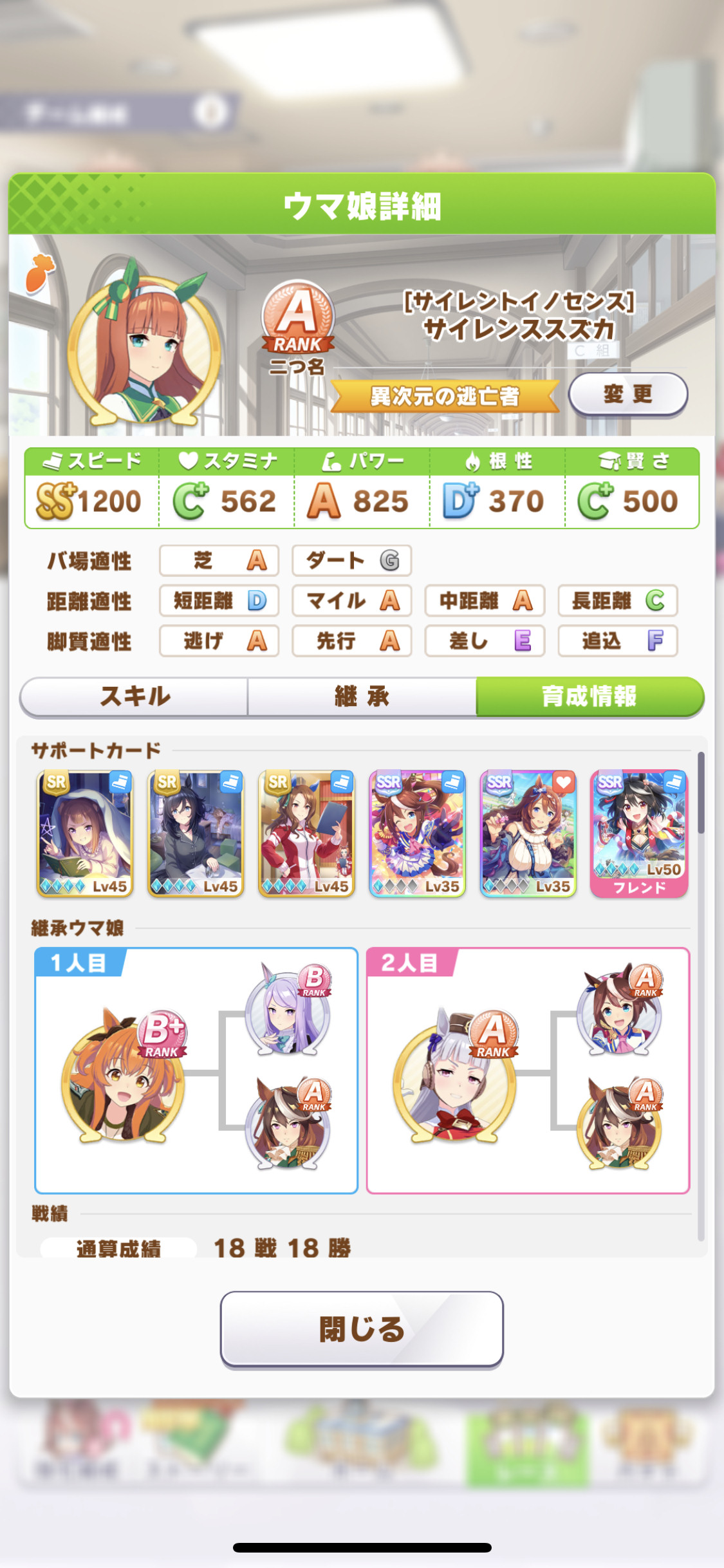
Task: Open the first SSR Lv35 support card
Action: [417, 833]
